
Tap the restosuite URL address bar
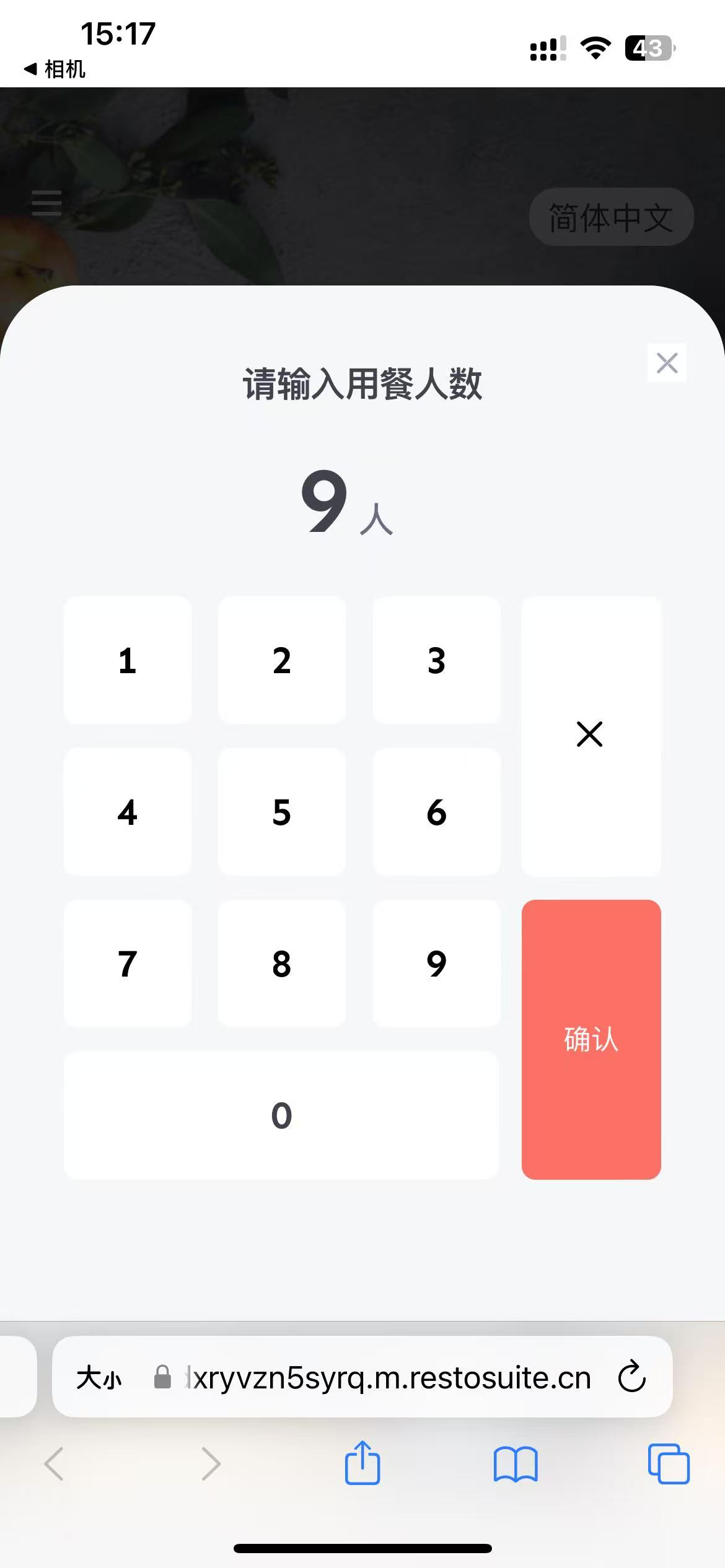point(362,1377)
